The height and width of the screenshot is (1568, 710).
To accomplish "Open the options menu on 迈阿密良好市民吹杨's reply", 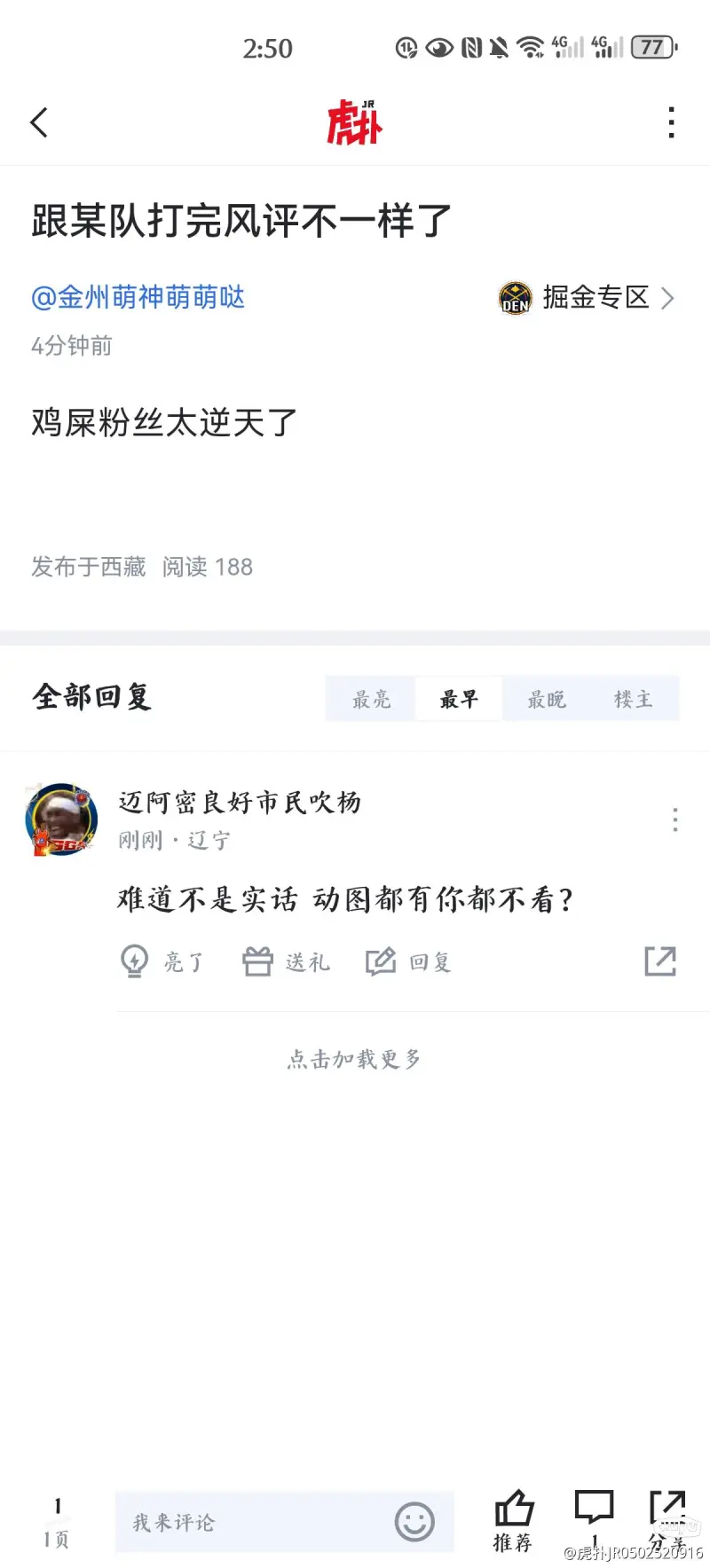I will pos(675,819).
